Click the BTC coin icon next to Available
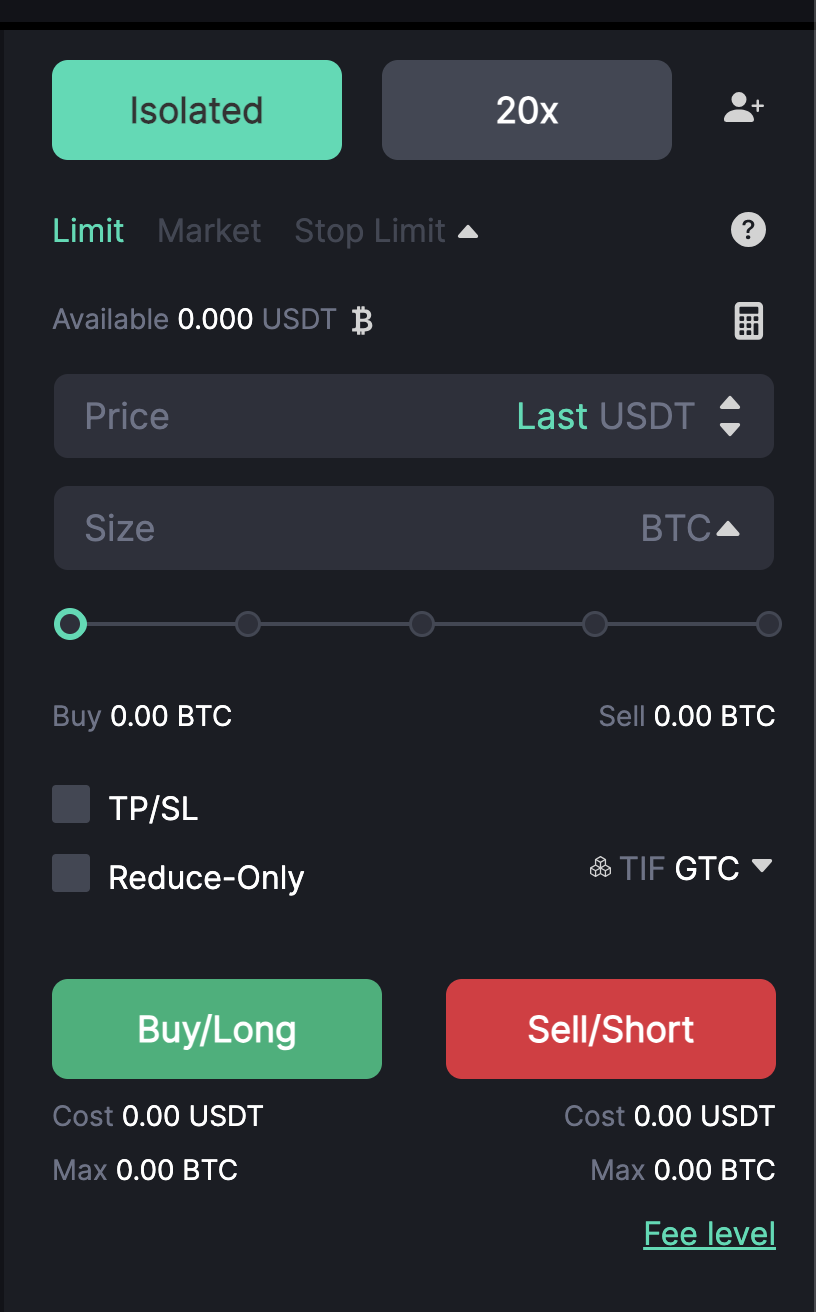This screenshot has height=1312, width=816. pos(362,319)
